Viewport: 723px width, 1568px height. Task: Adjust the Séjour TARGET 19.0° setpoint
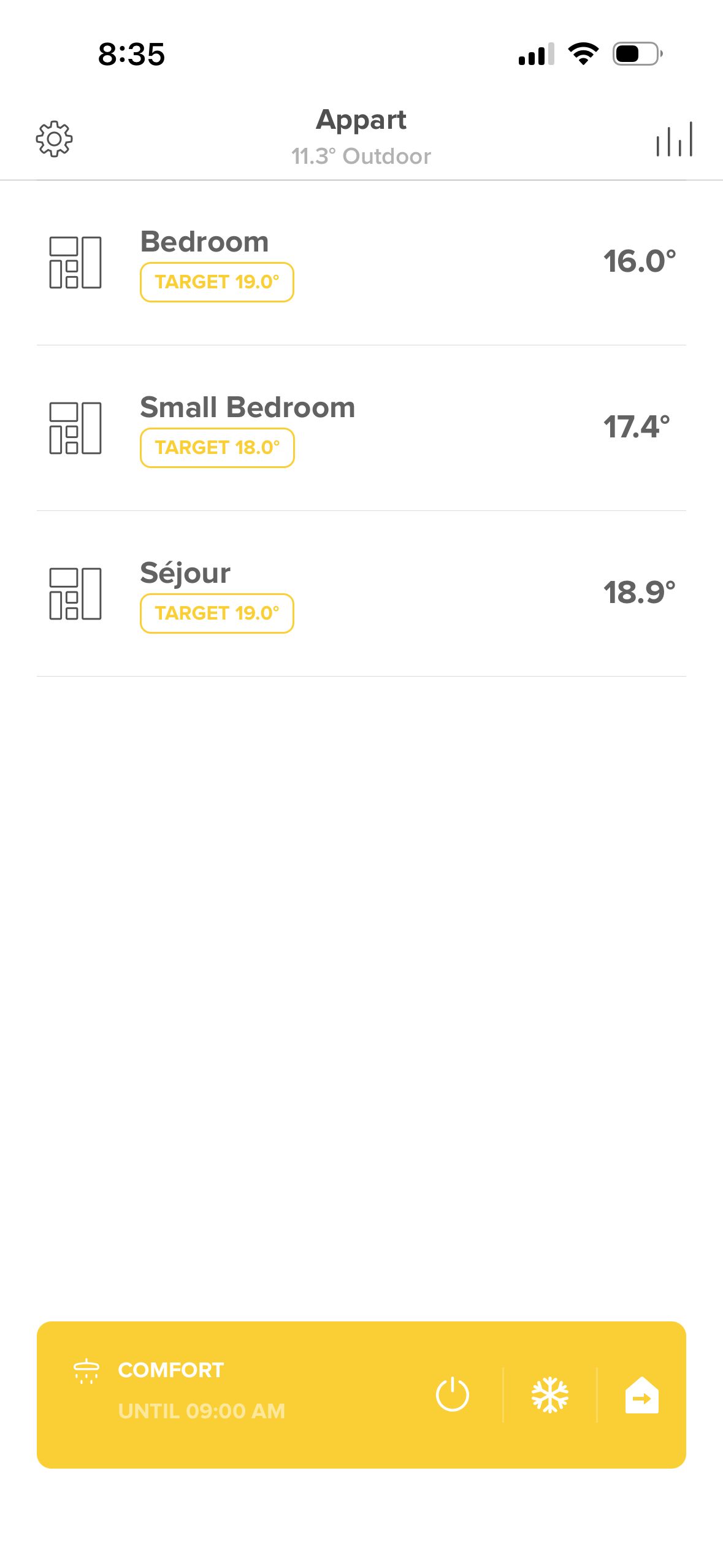coord(217,613)
